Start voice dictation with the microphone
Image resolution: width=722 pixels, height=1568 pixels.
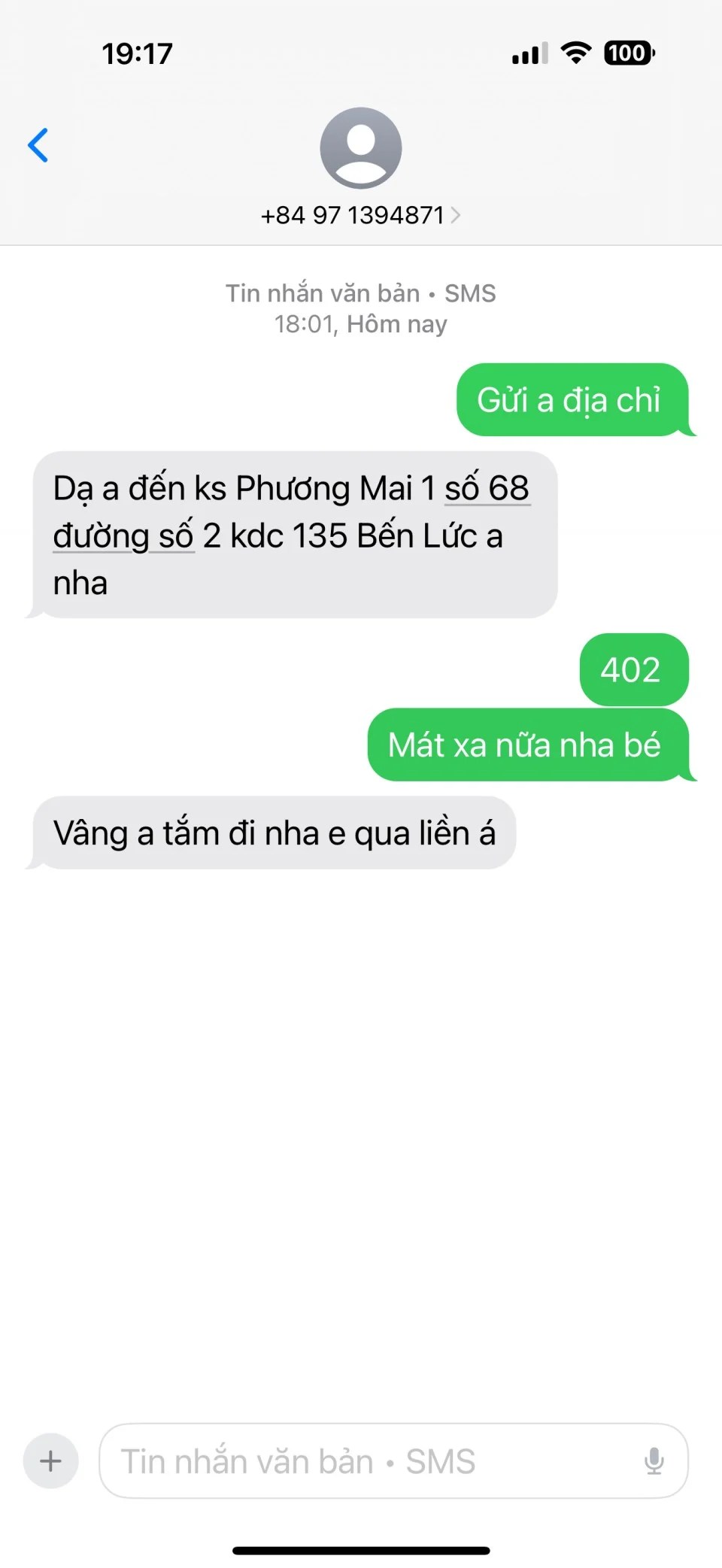click(654, 1461)
